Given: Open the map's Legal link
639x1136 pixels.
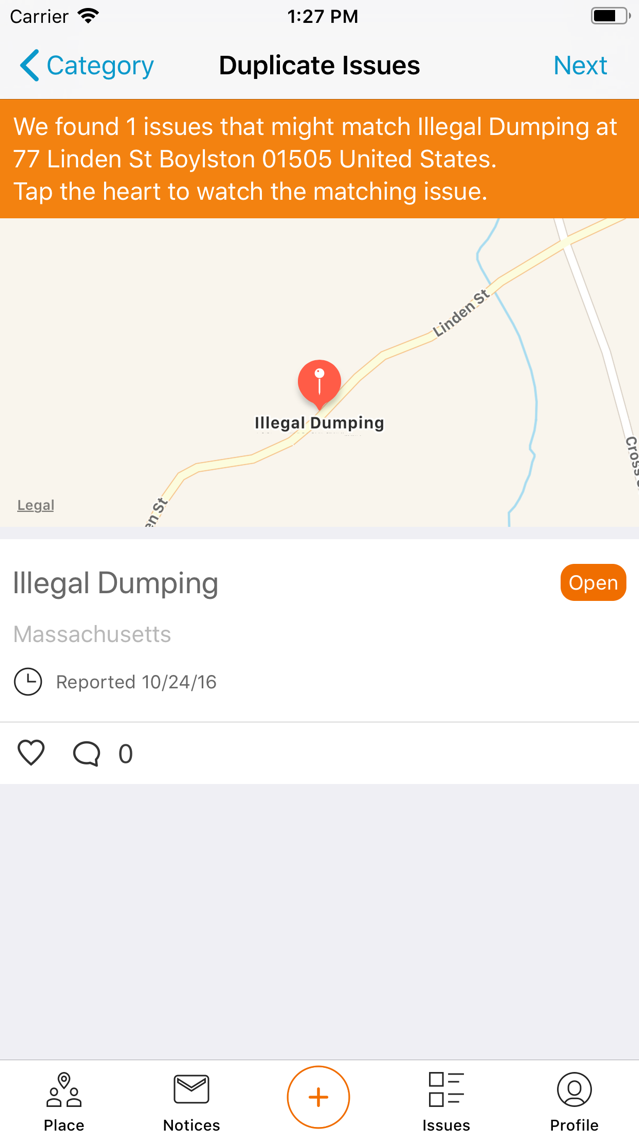Looking at the screenshot, I should [36, 506].
